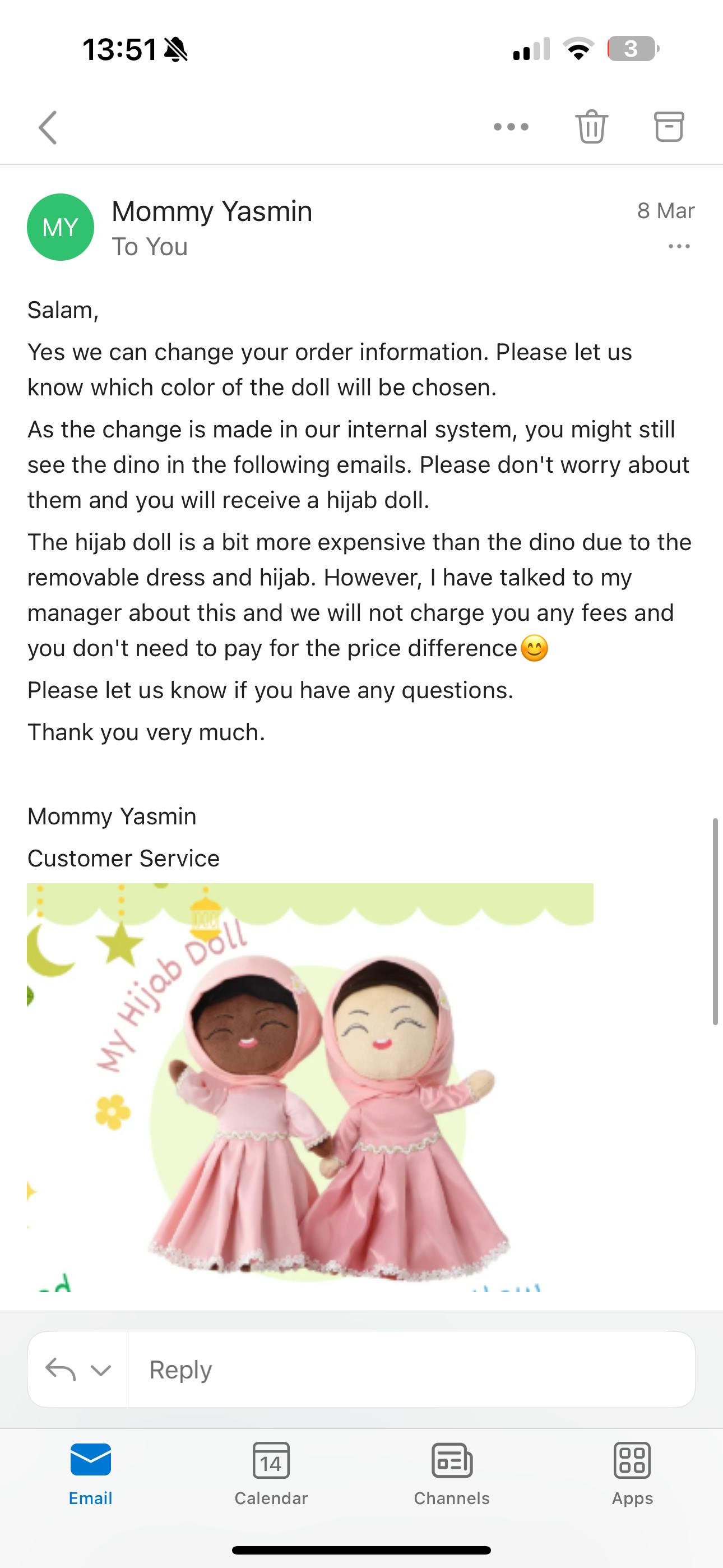The width and height of the screenshot is (723, 1568).
Task: Open the My Hijab Doll signature image
Action: pos(310,1086)
